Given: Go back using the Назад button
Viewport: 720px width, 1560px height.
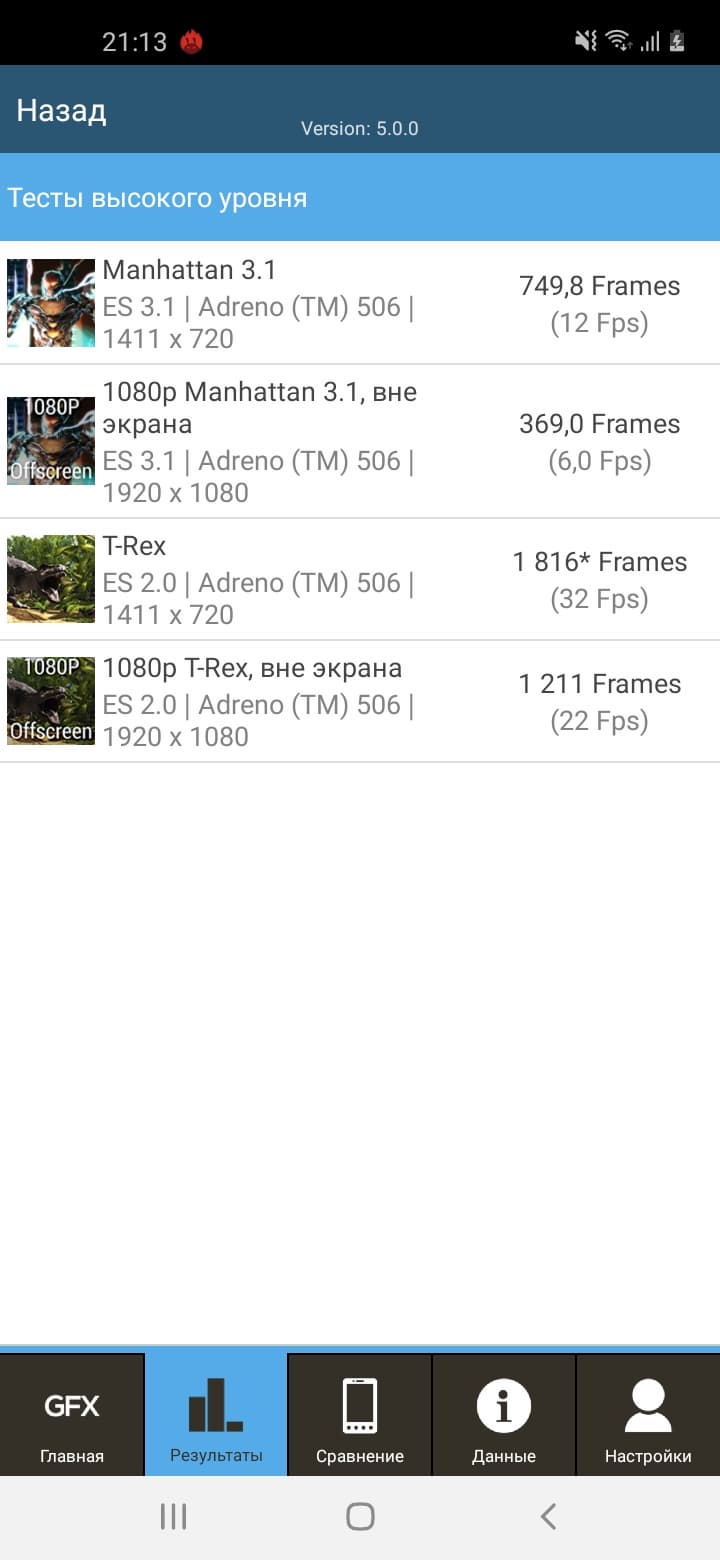Looking at the screenshot, I should point(61,110).
